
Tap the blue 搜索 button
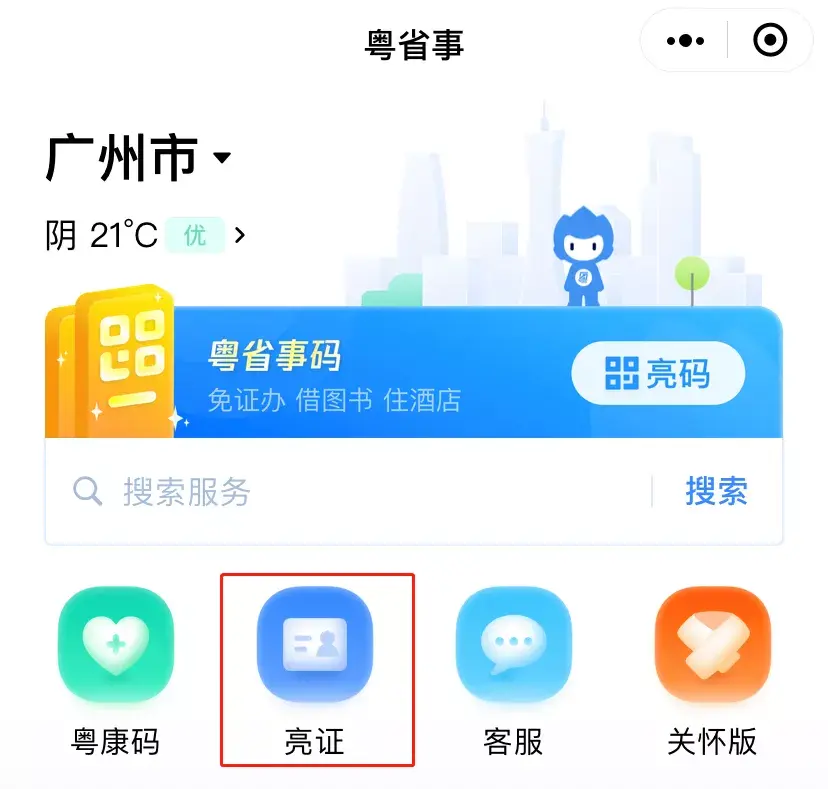tap(717, 491)
